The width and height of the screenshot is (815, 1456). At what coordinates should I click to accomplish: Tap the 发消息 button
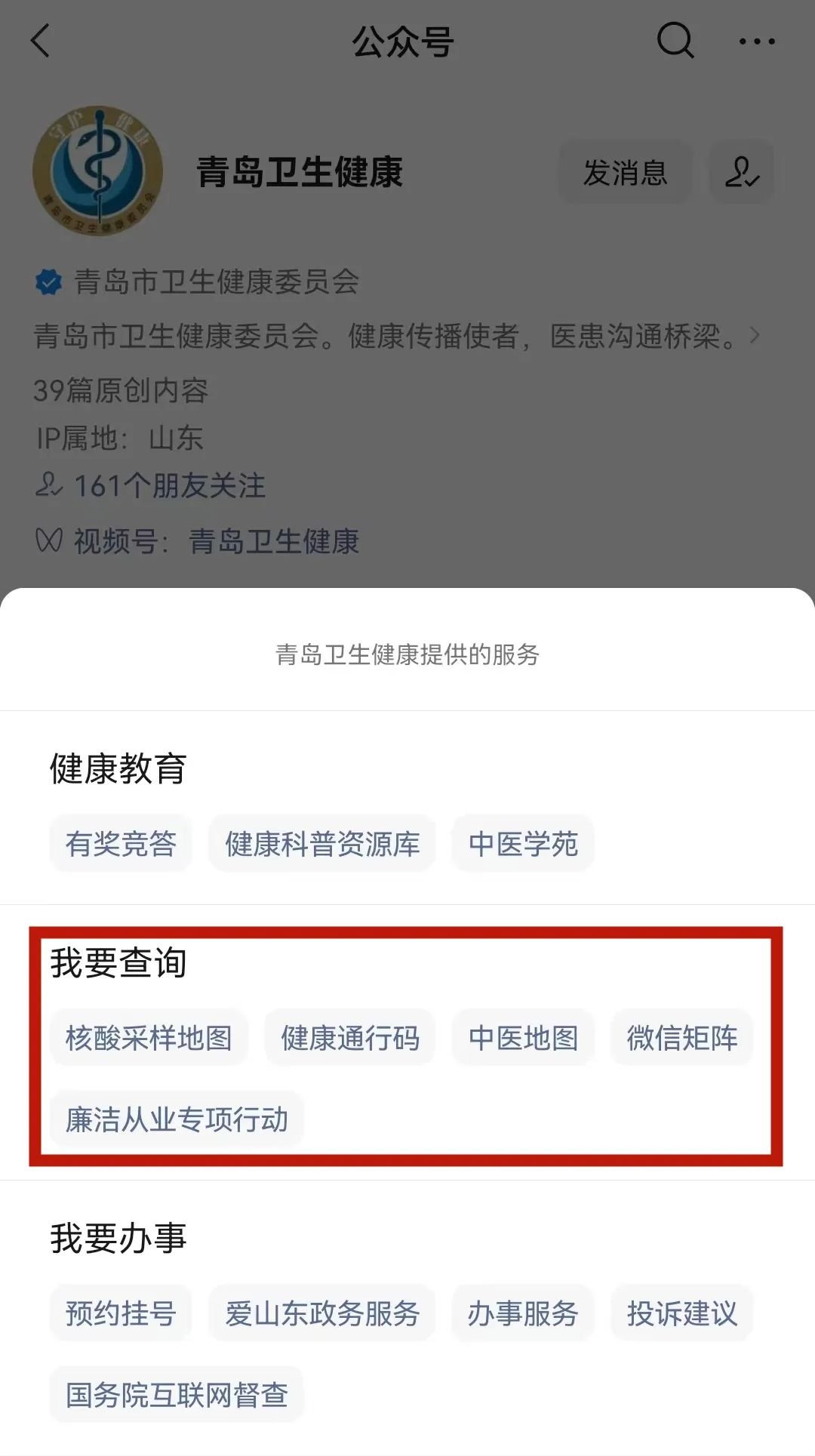pos(625,173)
